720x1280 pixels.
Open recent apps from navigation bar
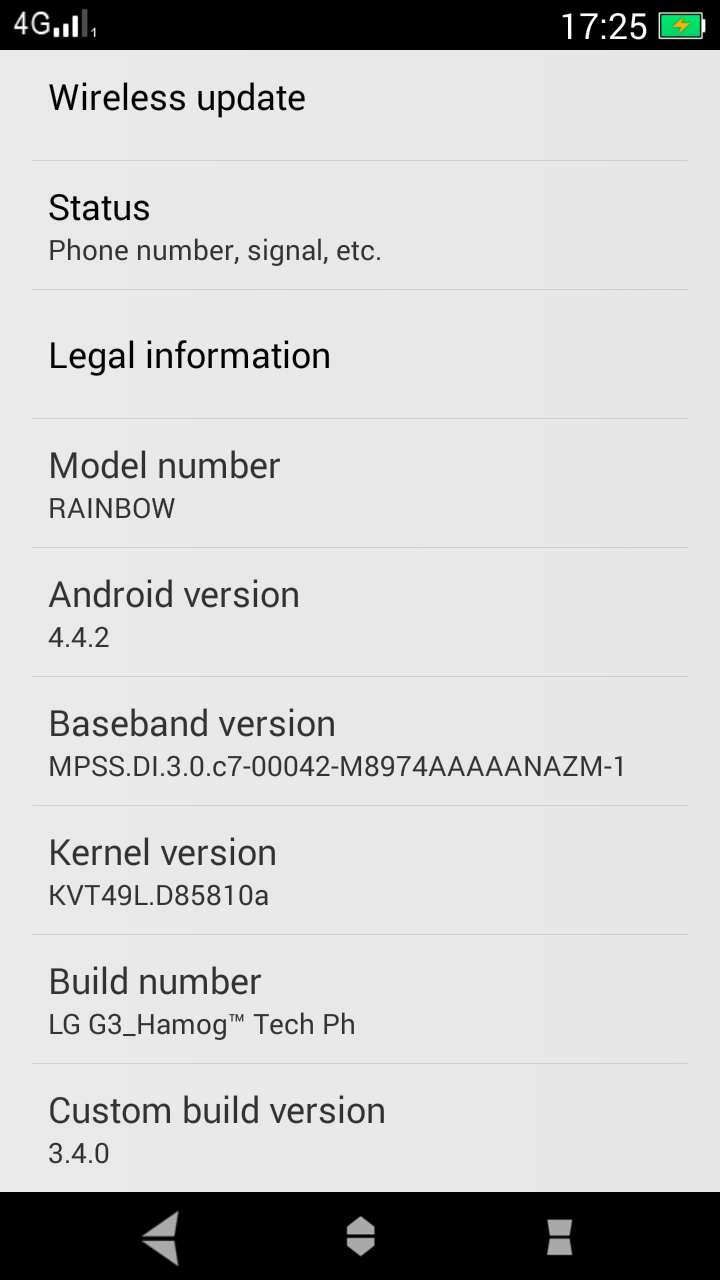tap(559, 1237)
